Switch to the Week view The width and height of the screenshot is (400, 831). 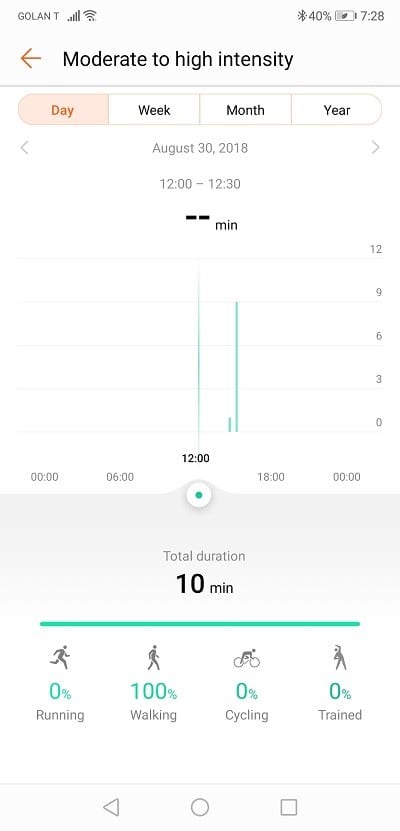pyautogui.click(x=154, y=110)
